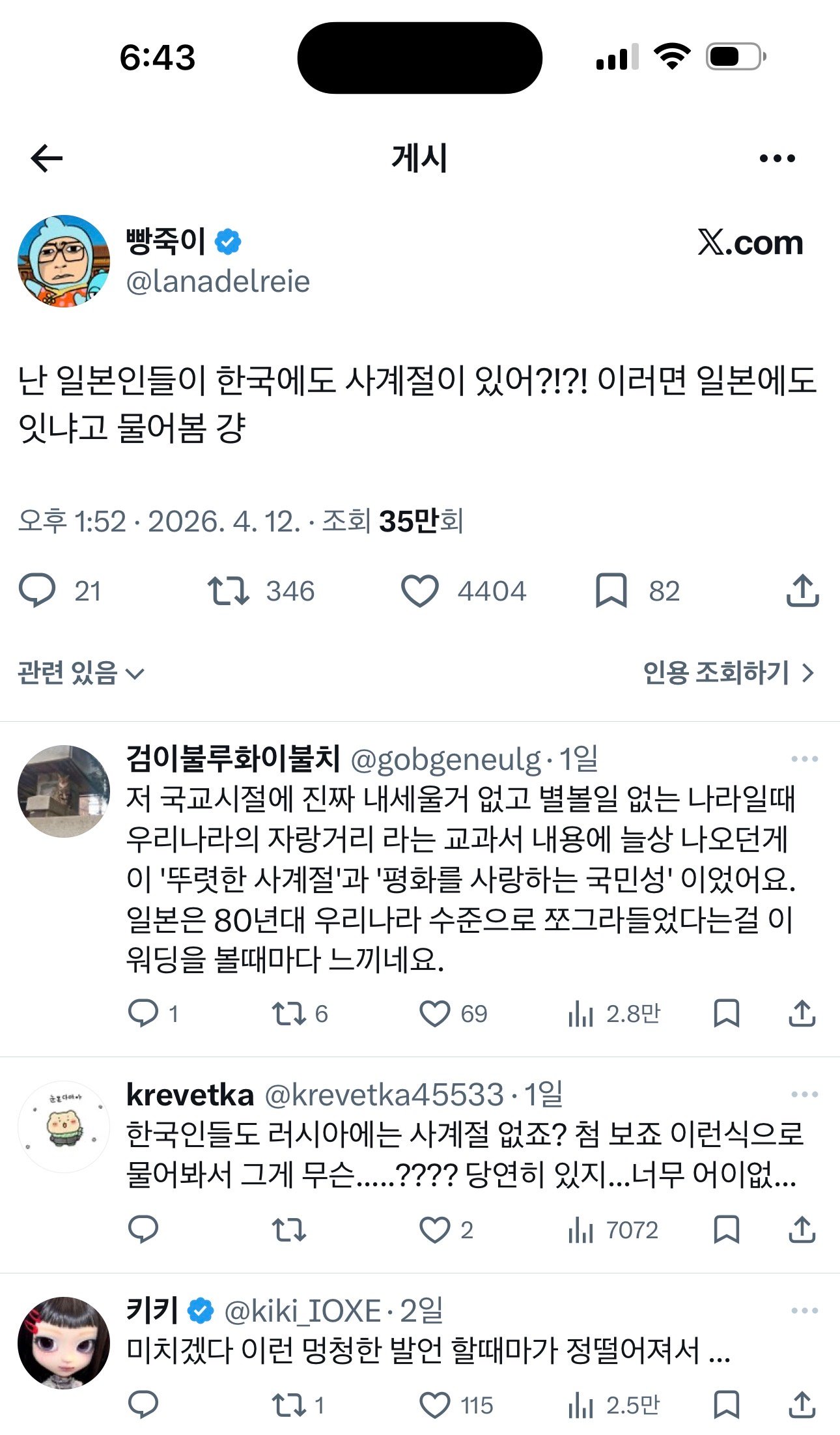Open the post overflow menu at top
The width and height of the screenshot is (840, 1435).
[x=777, y=158]
